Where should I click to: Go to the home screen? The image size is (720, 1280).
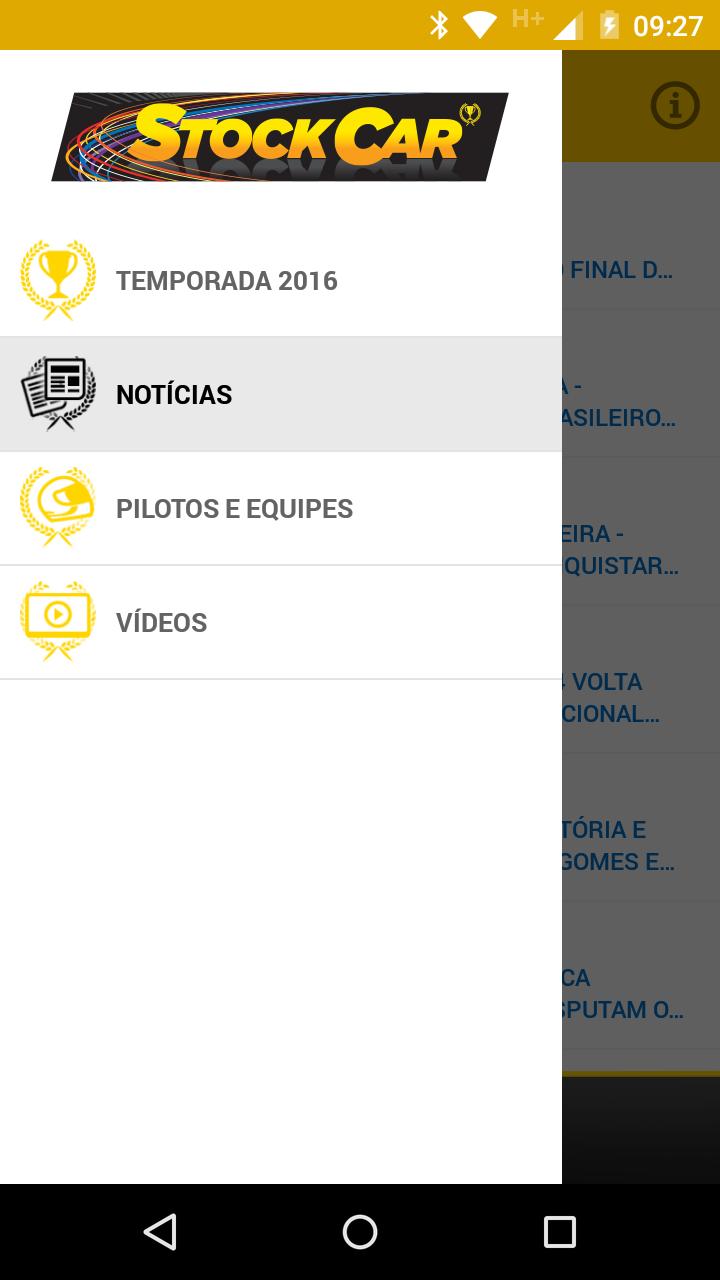(360, 1232)
